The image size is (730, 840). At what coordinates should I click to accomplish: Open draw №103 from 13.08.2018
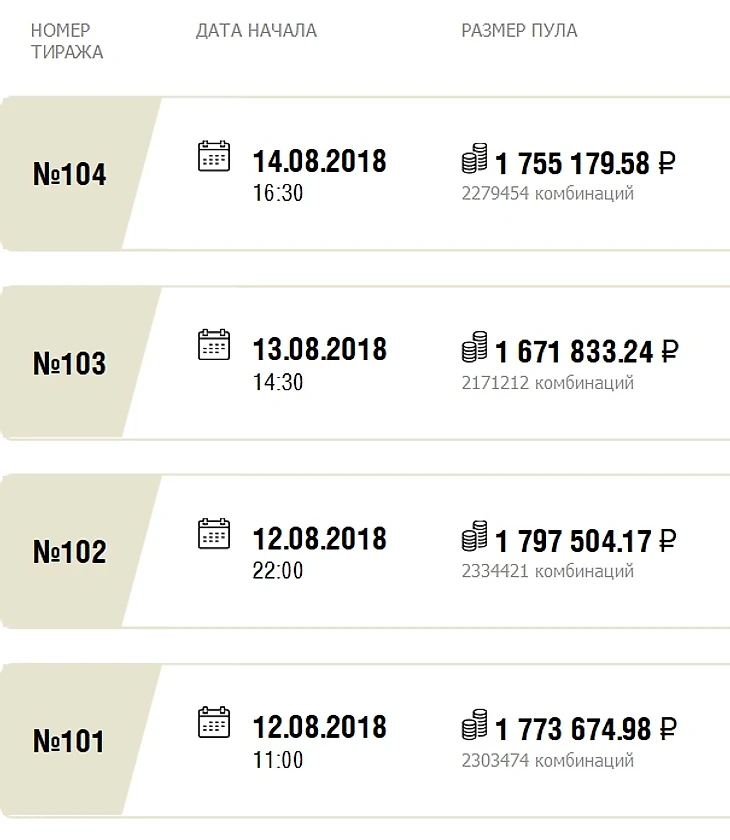coord(70,363)
